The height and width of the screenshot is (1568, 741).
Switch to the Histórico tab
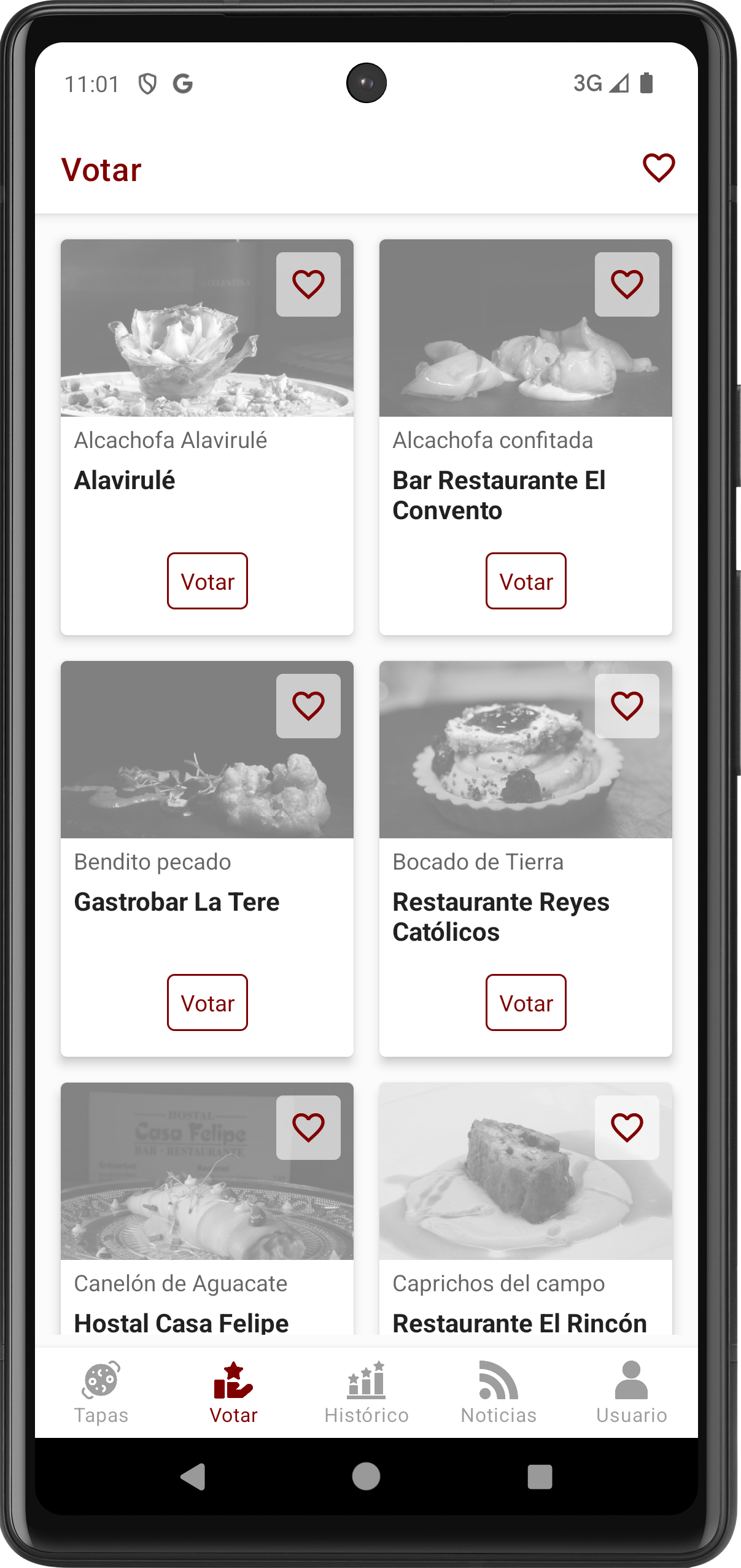pos(367,1392)
